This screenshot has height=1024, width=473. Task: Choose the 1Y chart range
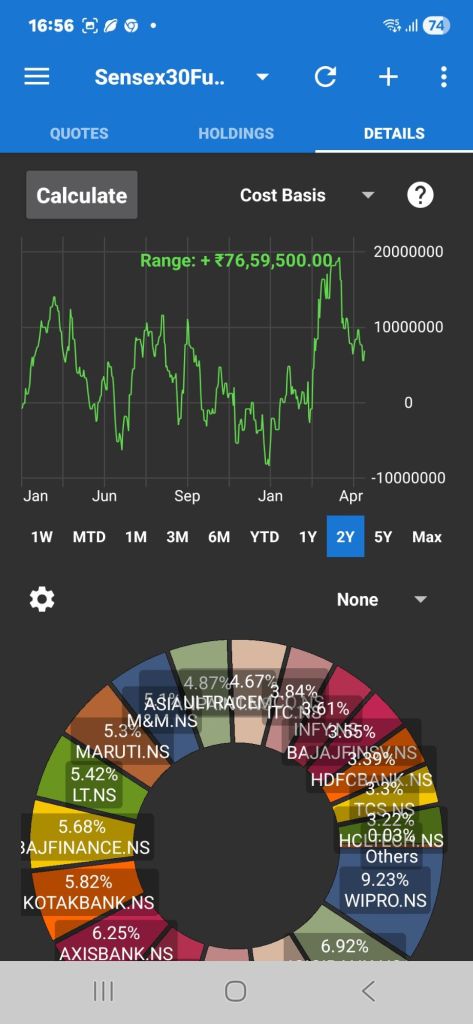pyautogui.click(x=308, y=537)
